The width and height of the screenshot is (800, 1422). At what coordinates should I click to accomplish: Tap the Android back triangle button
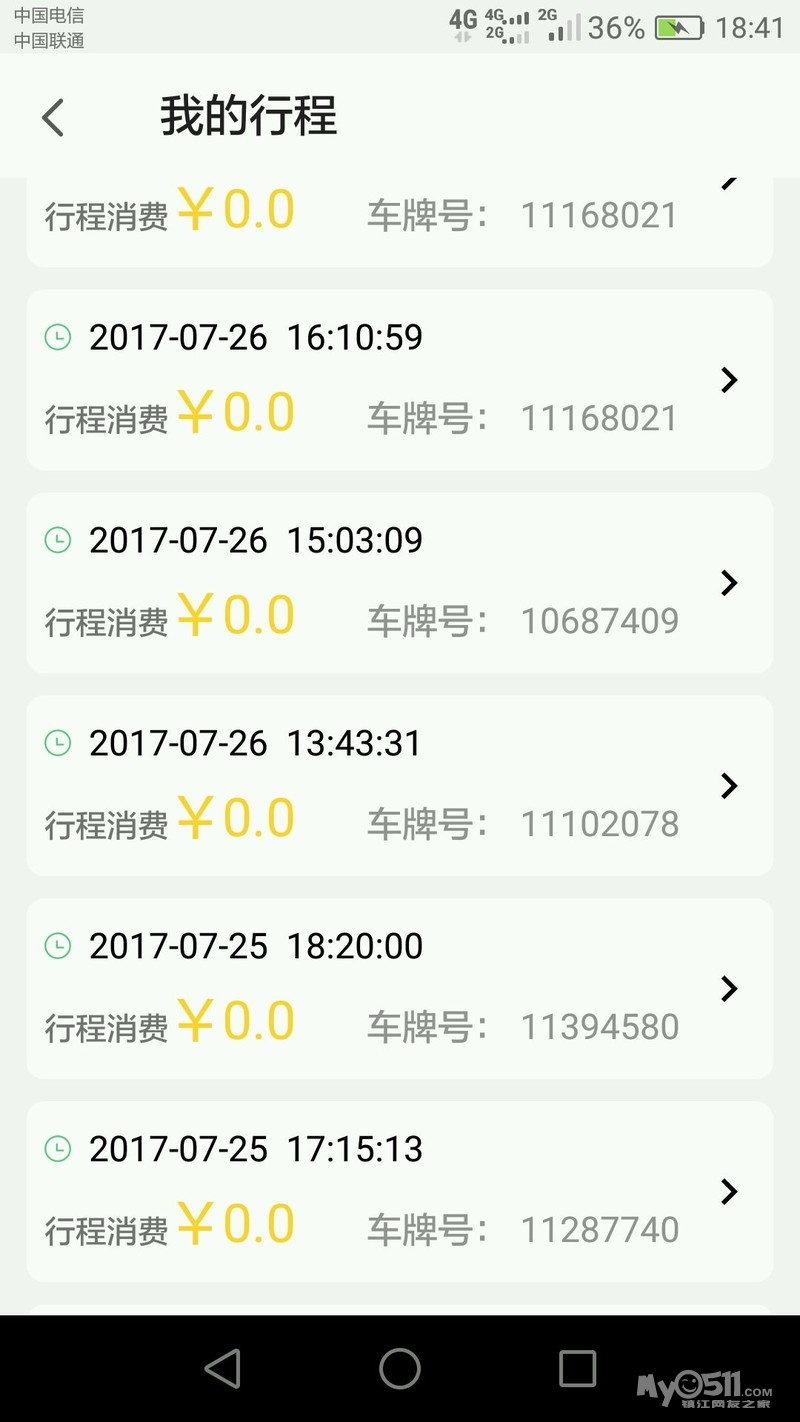(x=222, y=1368)
